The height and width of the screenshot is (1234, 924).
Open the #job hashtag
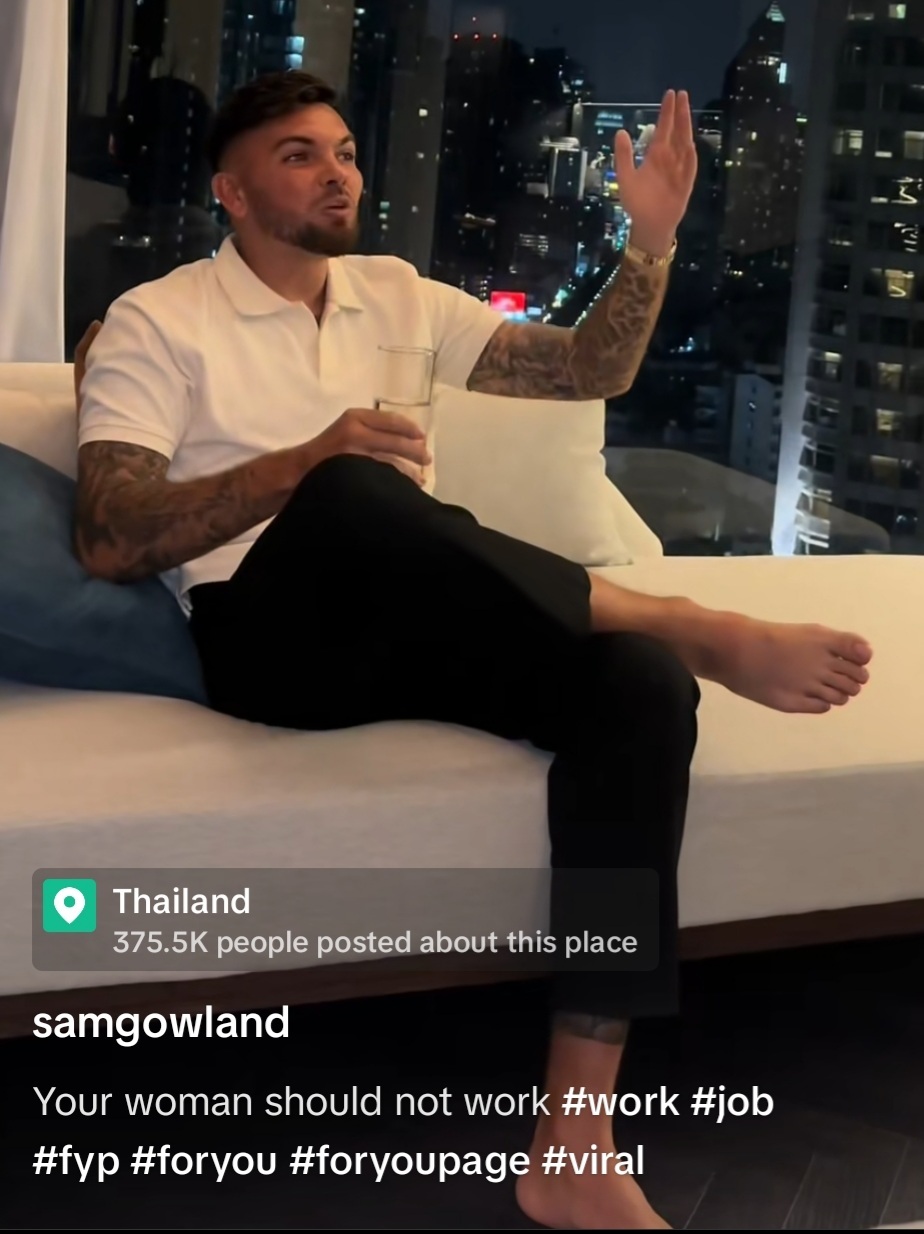pyautogui.click(x=732, y=1101)
